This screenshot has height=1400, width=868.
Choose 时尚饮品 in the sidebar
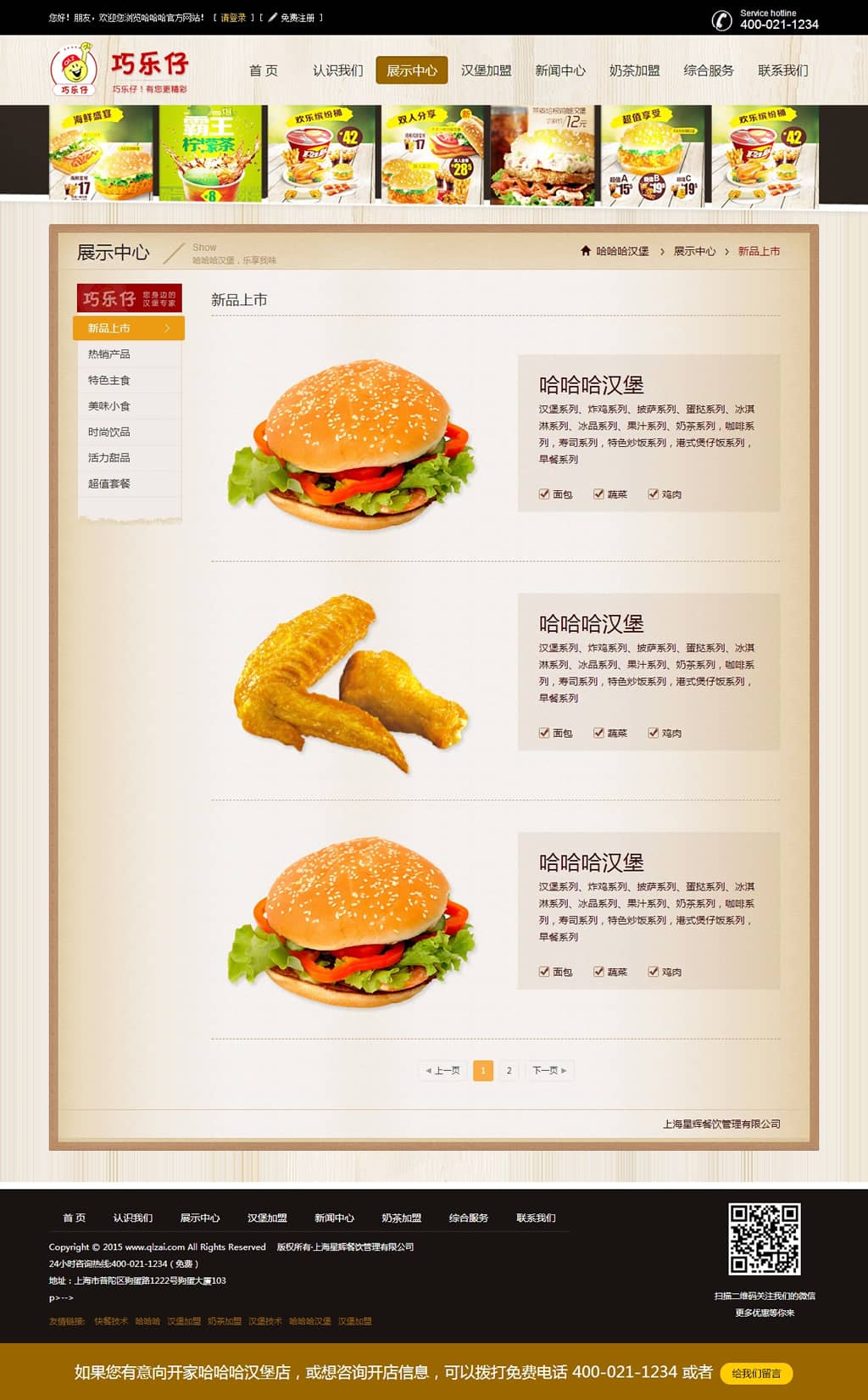(109, 432)
